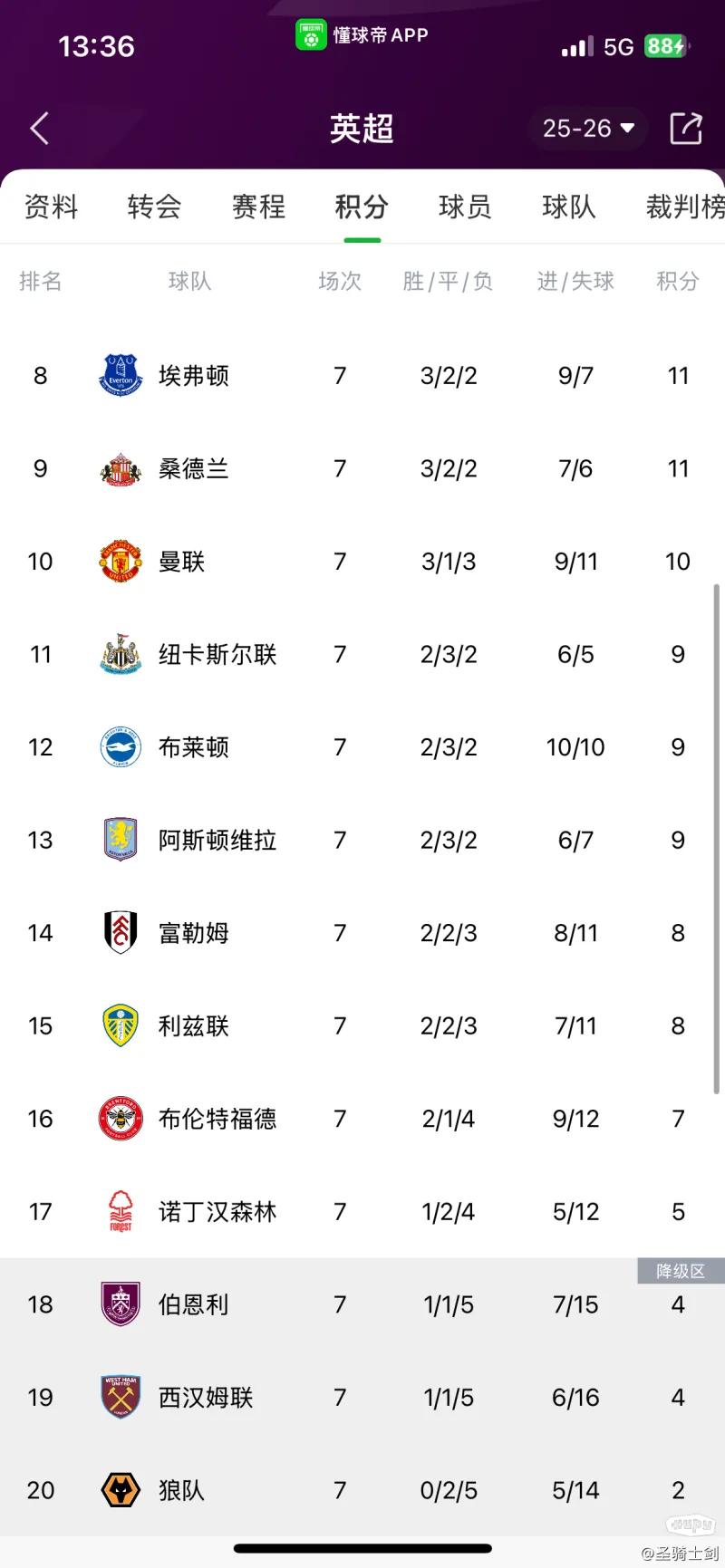Switch to the 转会 tab
725x1568 pixels.
[154, 207]
